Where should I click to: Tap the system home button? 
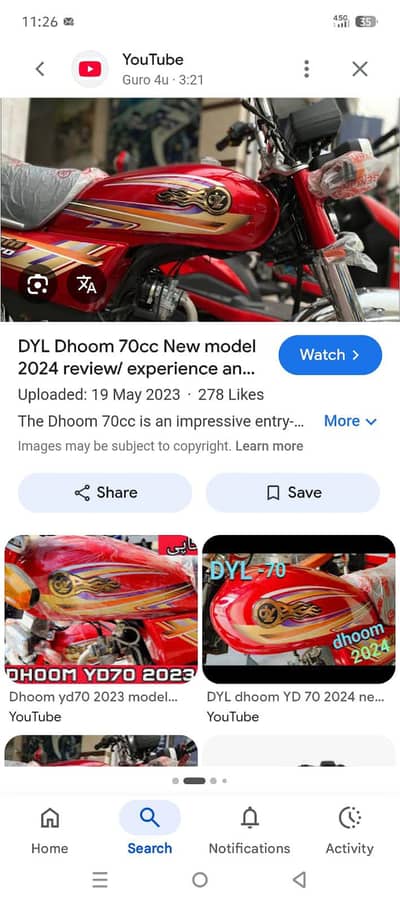(200, 880)
